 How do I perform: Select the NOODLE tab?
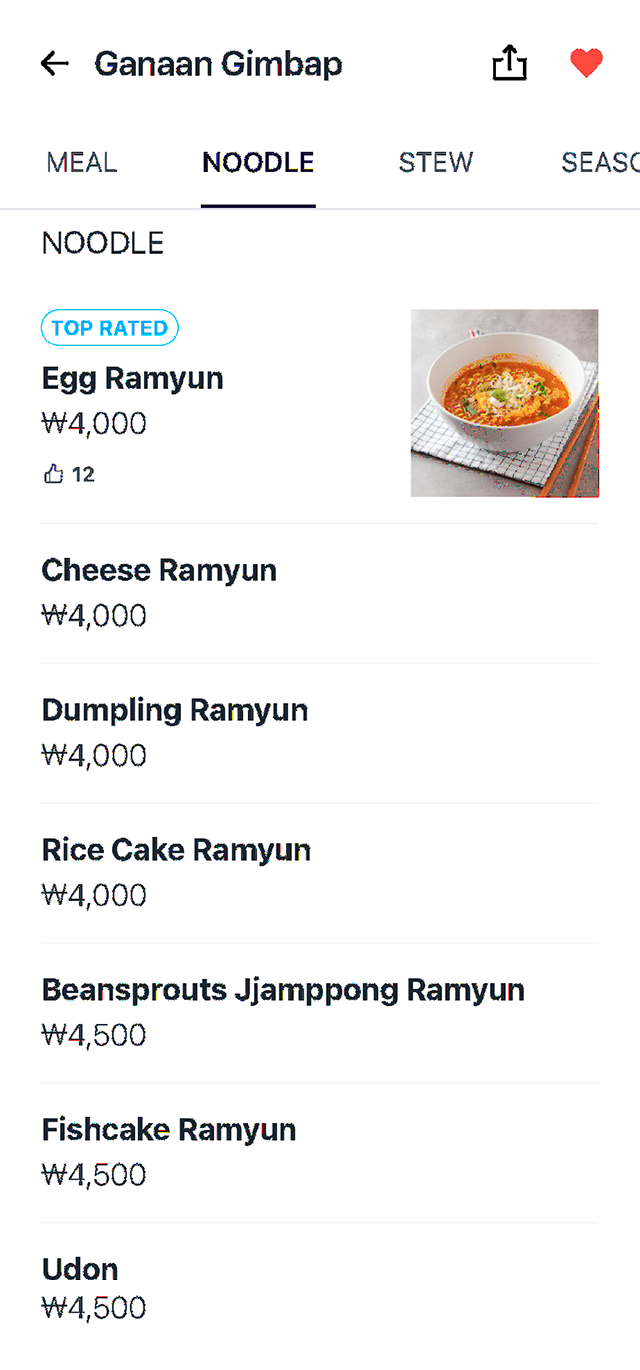[x=258, y=162]
